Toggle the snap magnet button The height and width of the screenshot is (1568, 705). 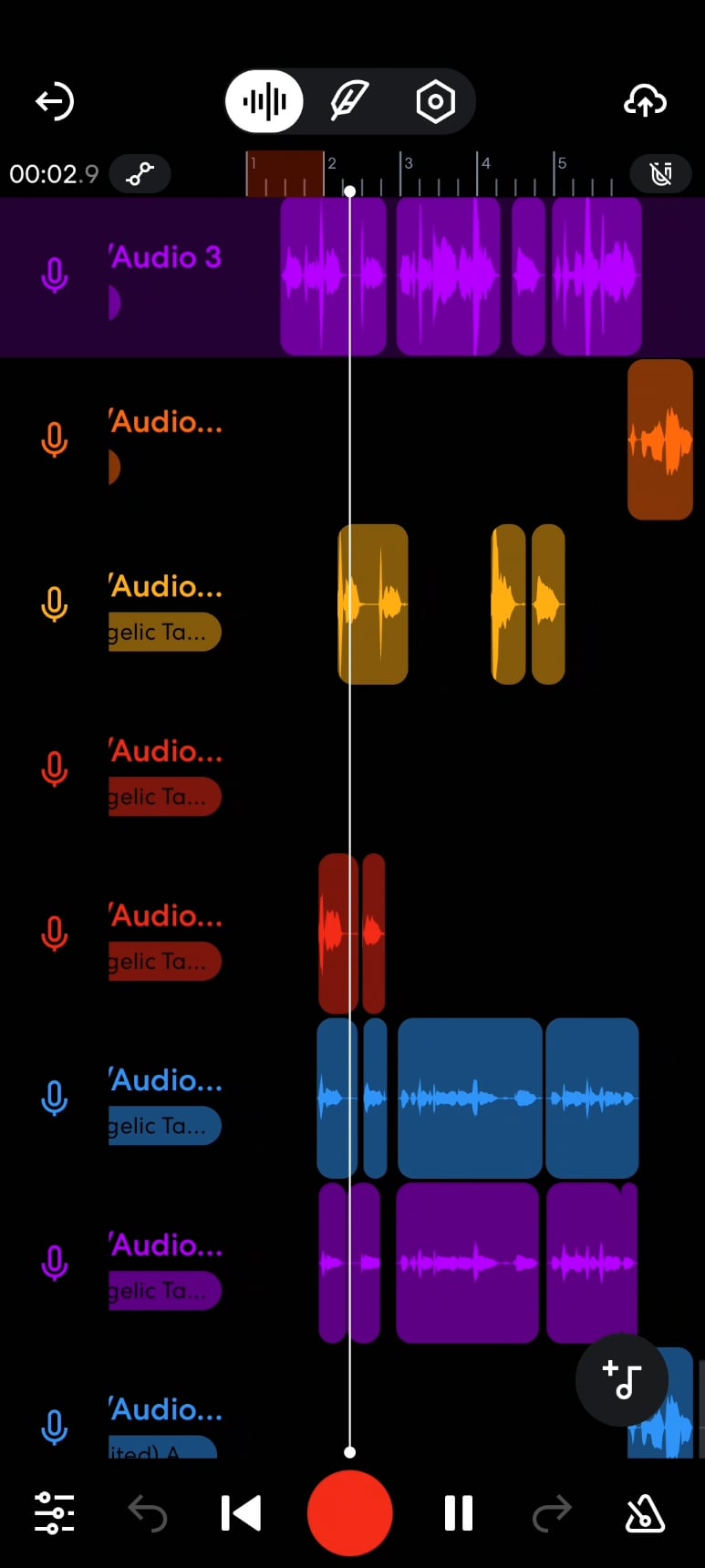660,173
